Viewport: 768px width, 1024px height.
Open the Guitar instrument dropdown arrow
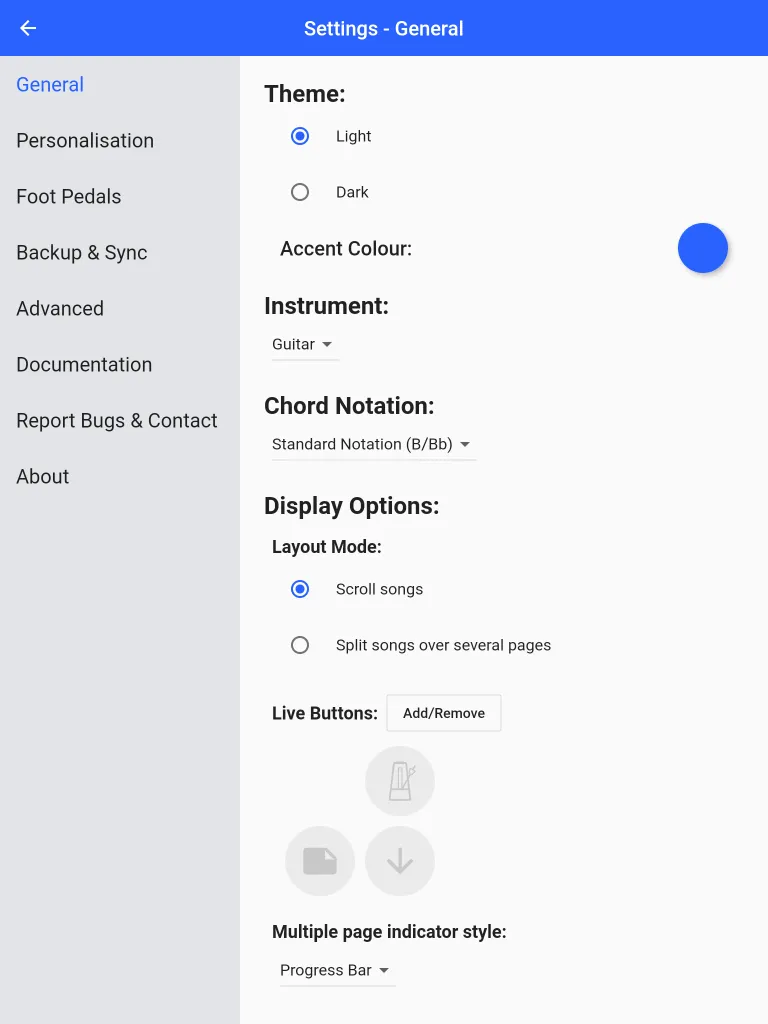[x=327, y=344]
